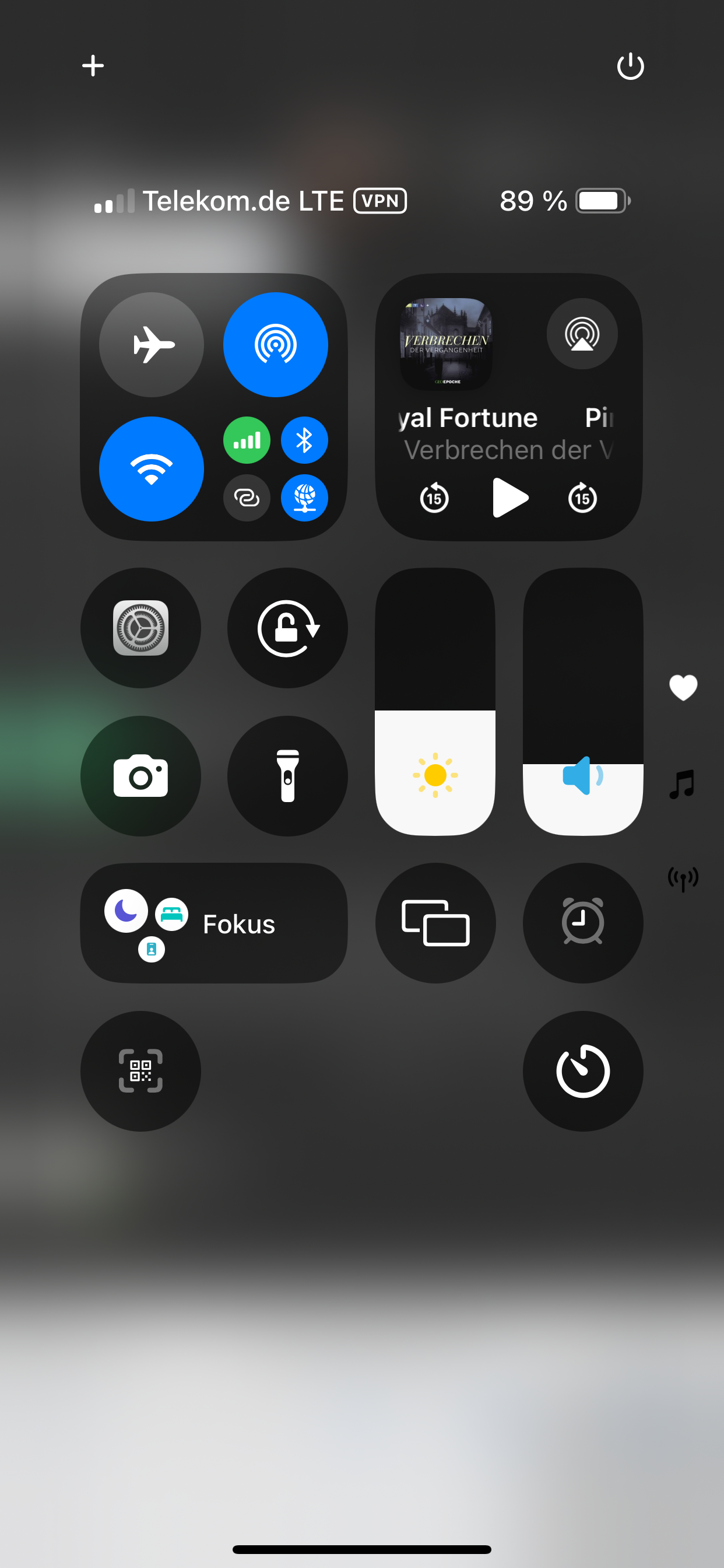Turn off Bluetooth
The height and width of the screenshot is (1568, 724).
pos(304,440)
